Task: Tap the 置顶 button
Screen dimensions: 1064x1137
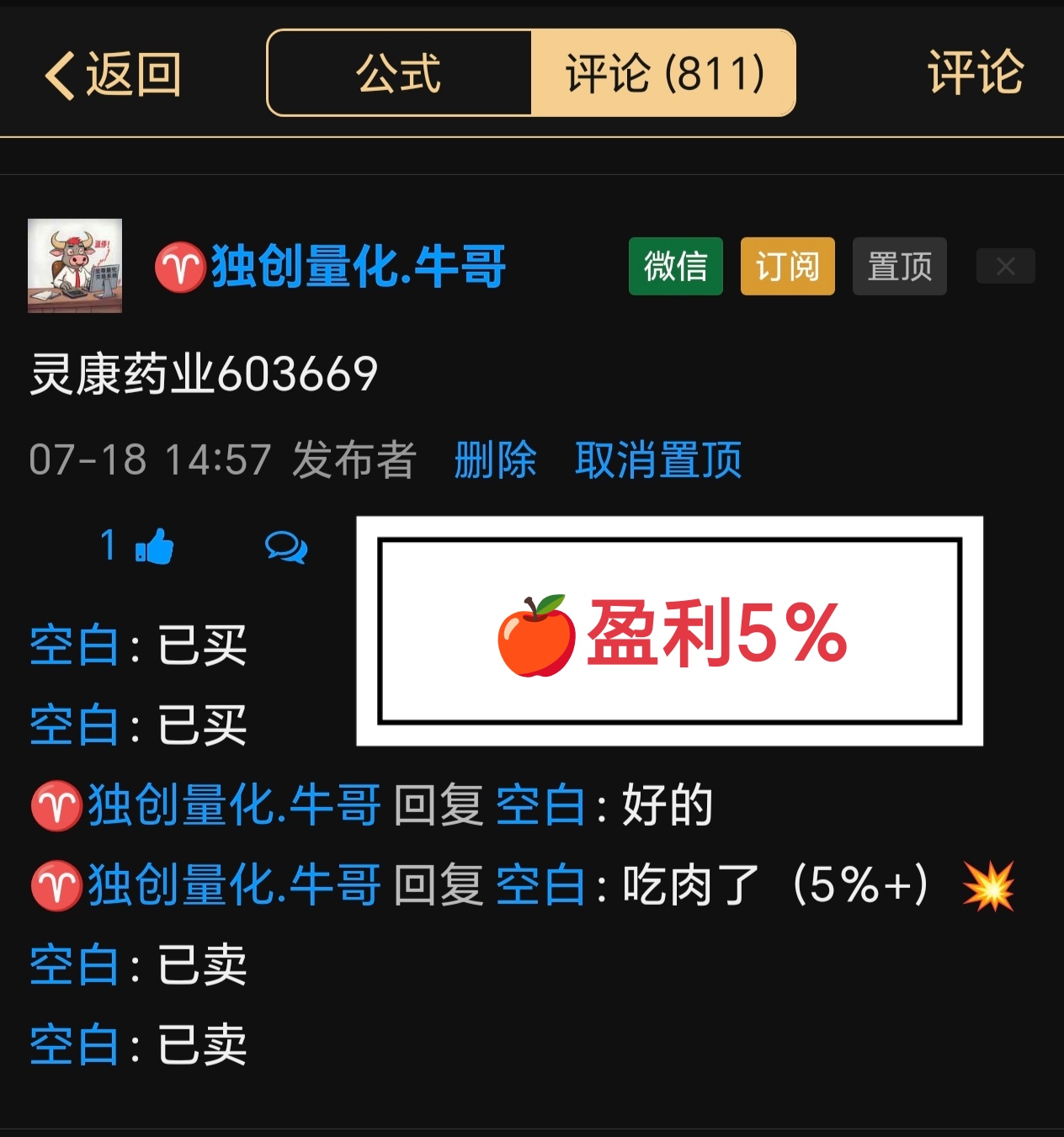Action: (899, 267)
